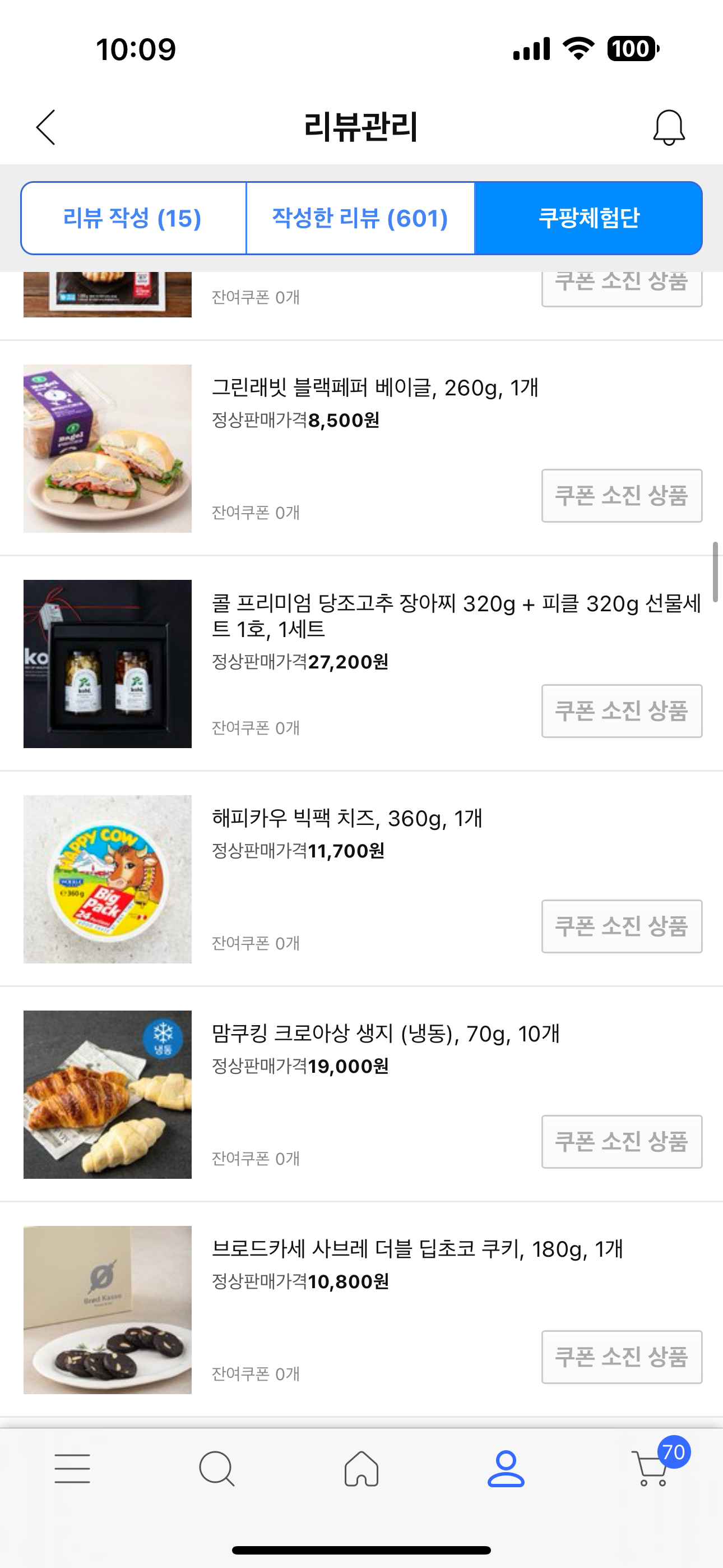723x1568 pixels.
Task: Select the 쿠팡체험단 tab
Action: (x=588, y=218)
